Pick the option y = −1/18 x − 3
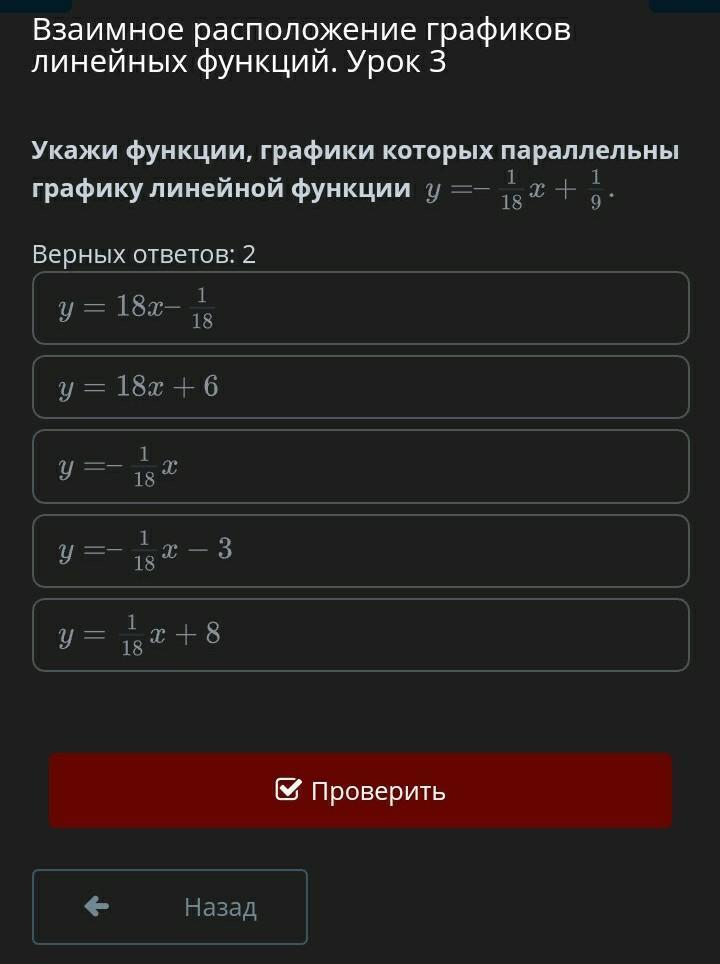This screenshot has width=720, height=964. point(360,550)
